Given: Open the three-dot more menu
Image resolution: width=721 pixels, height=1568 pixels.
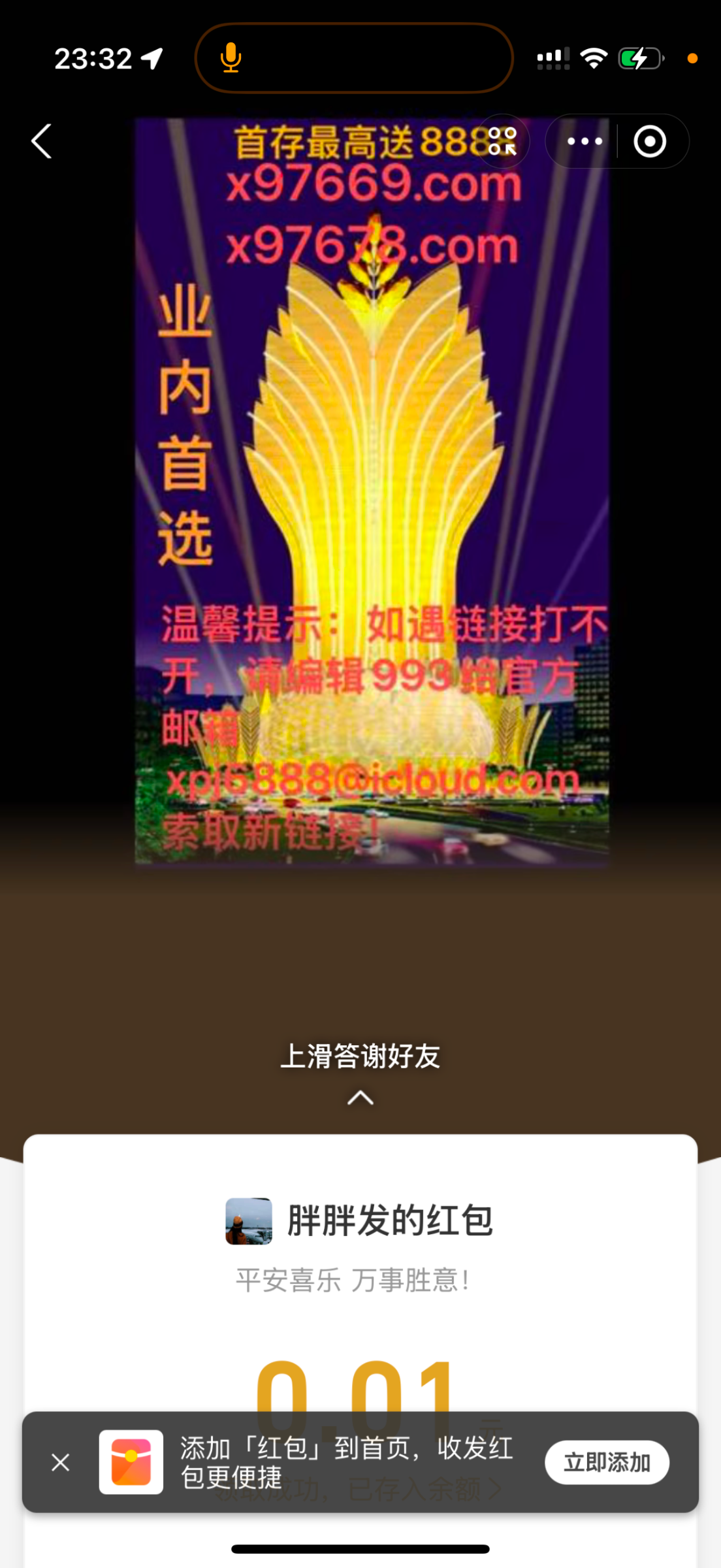Looking at the screenshot, I should (585, 141).
